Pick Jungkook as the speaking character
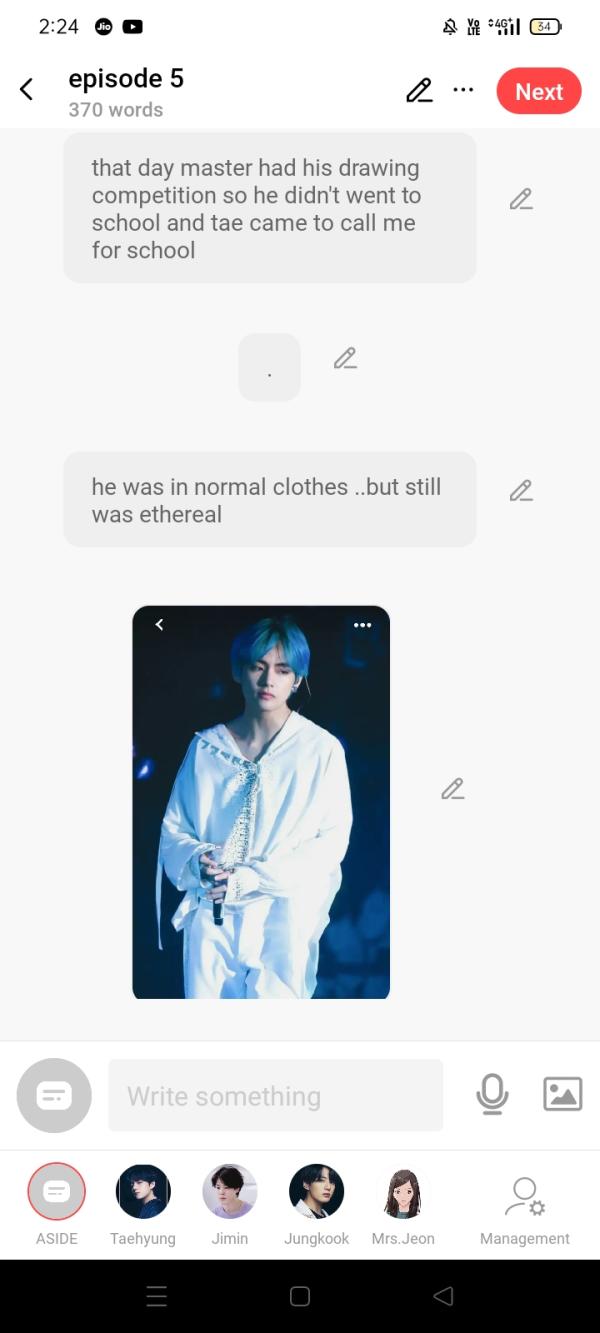600x1333 pixels. click(316, 1192)
